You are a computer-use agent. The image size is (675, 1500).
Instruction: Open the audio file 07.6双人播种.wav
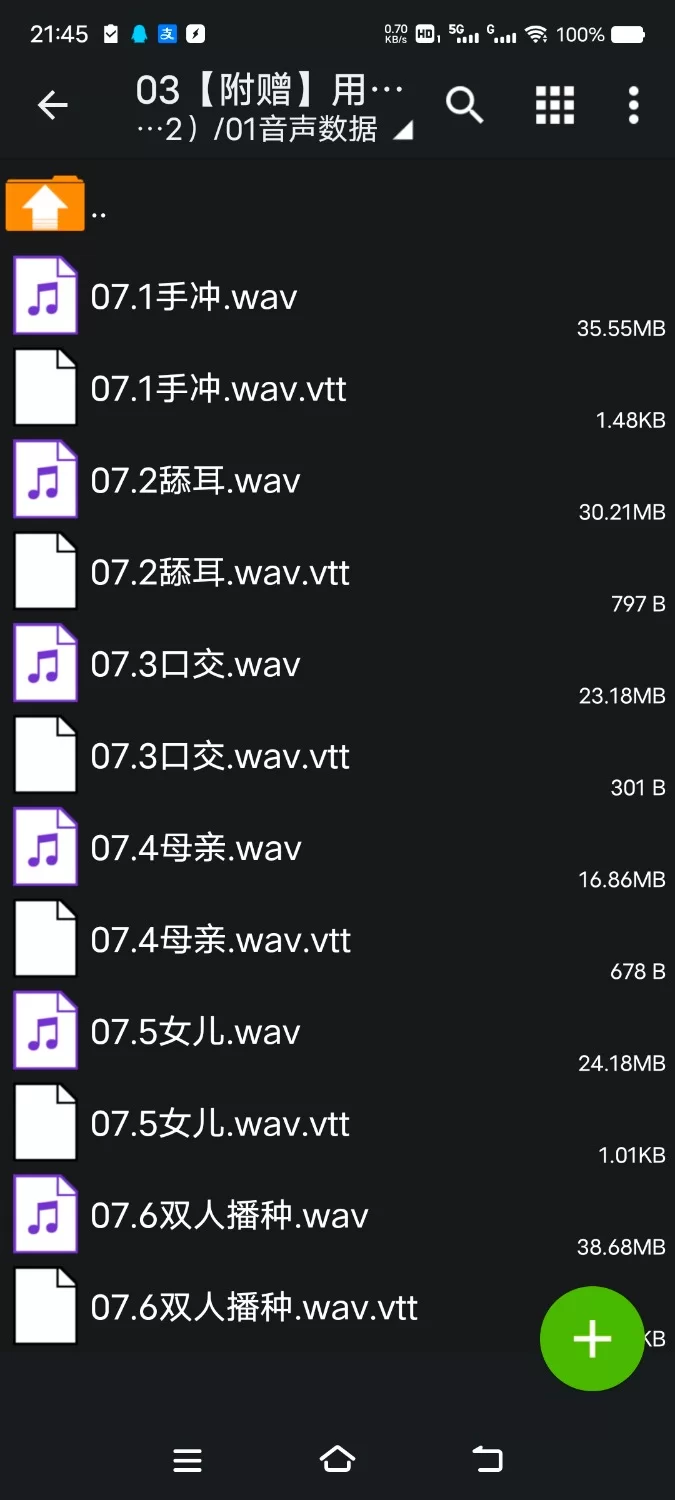[229, 1217]
